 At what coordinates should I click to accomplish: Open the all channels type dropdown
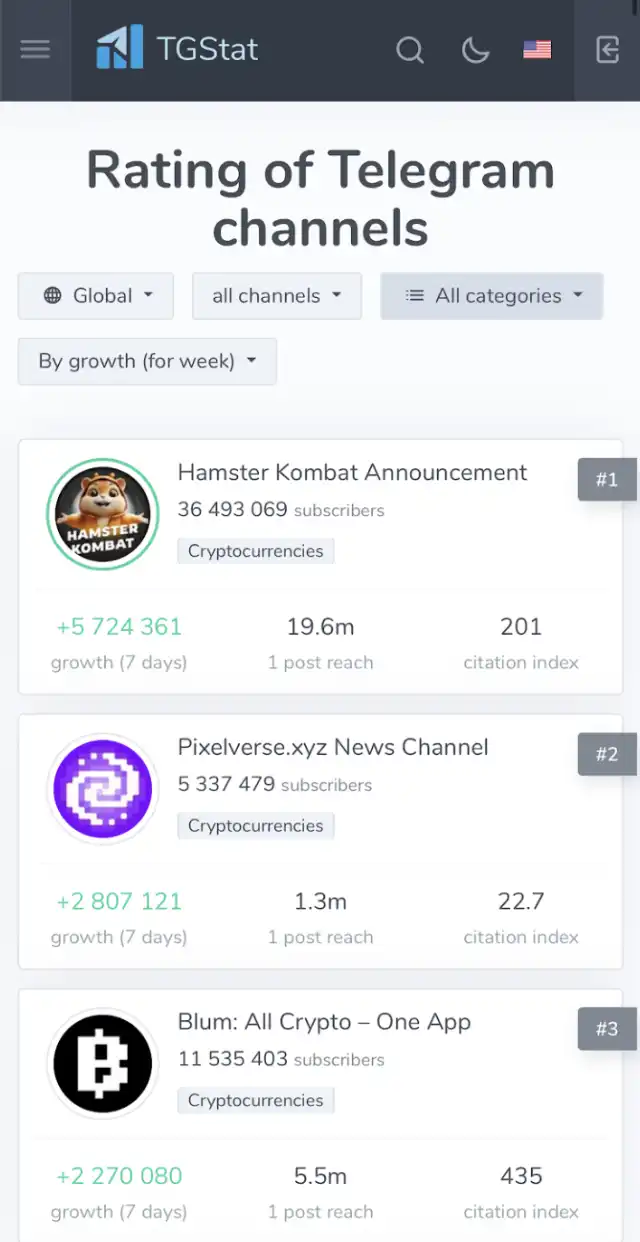[276, 296]
